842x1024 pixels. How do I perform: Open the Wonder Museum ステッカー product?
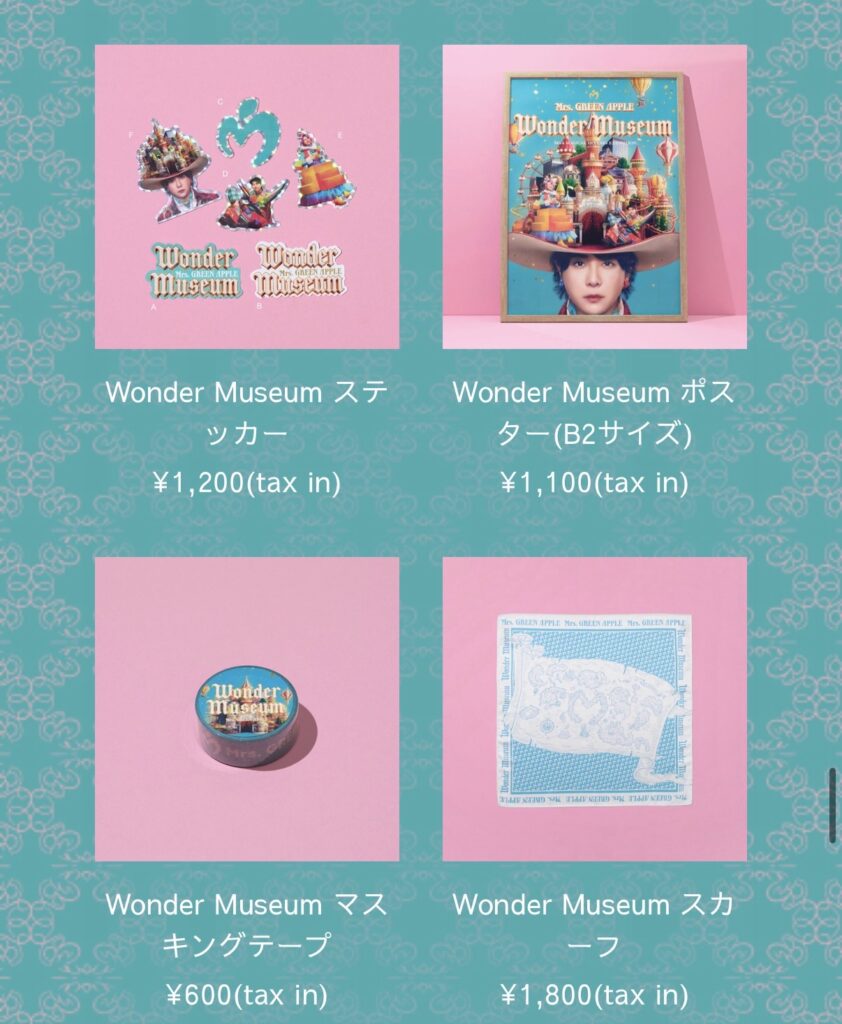tap(247, 197)
